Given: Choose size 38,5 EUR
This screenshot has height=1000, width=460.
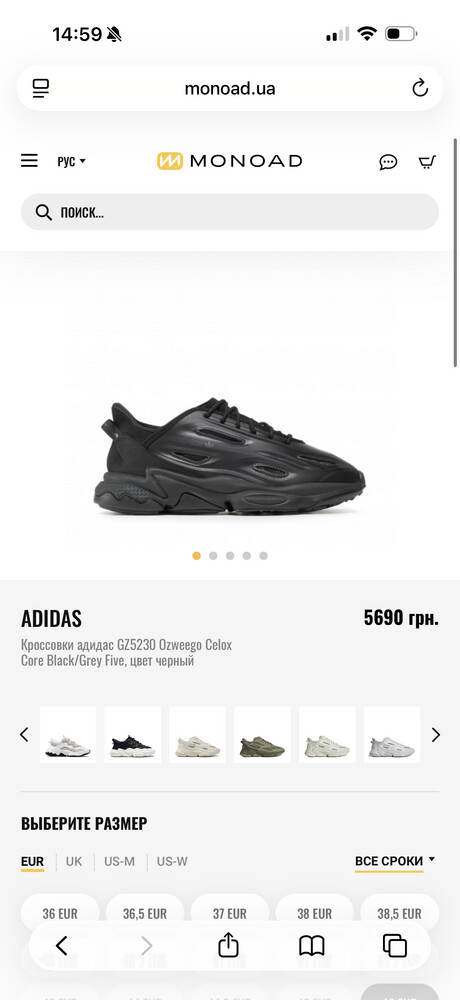Looking at the screenshot, I should coord(399,913).
